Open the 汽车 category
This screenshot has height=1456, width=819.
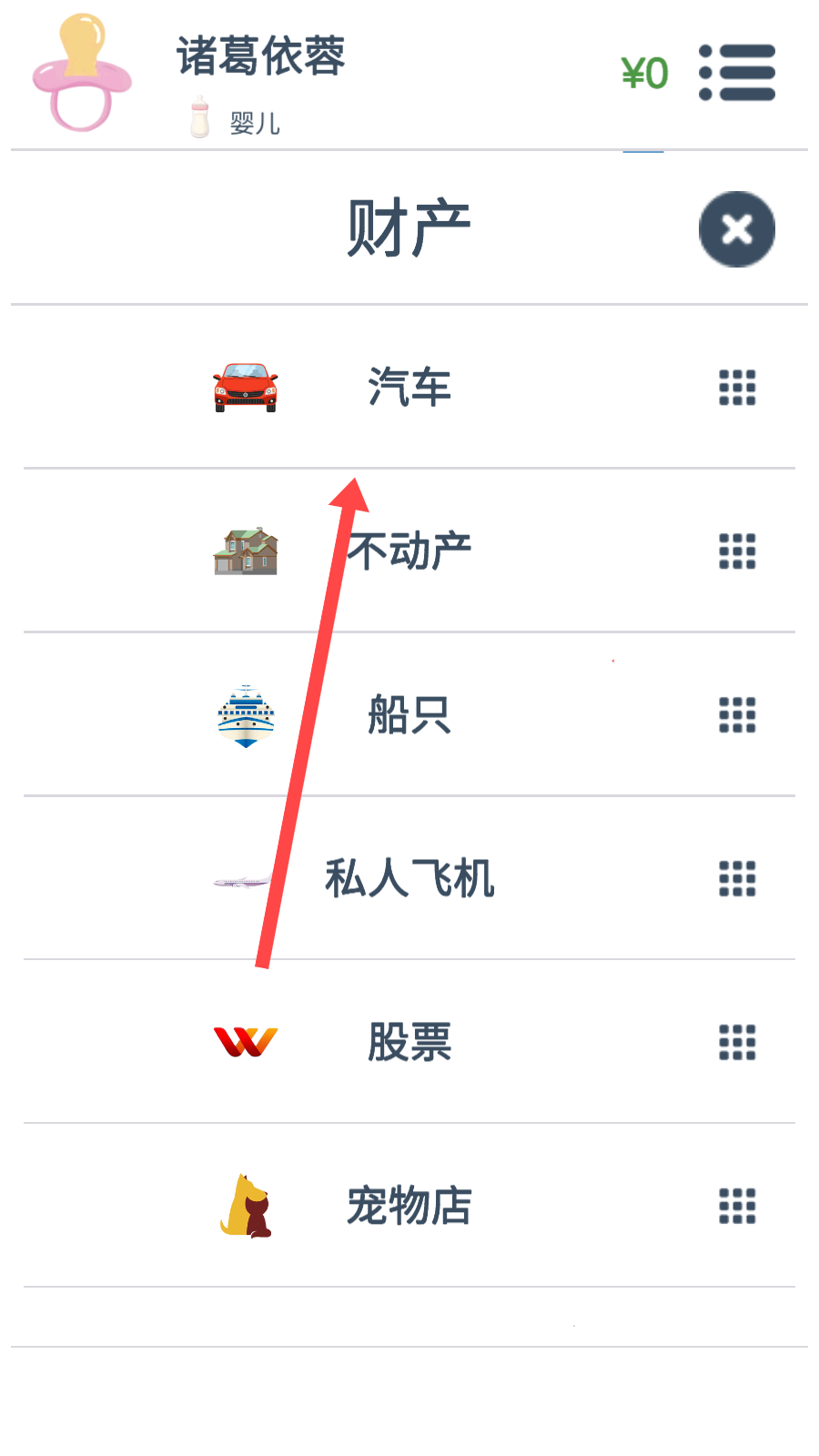click(409, 388)
